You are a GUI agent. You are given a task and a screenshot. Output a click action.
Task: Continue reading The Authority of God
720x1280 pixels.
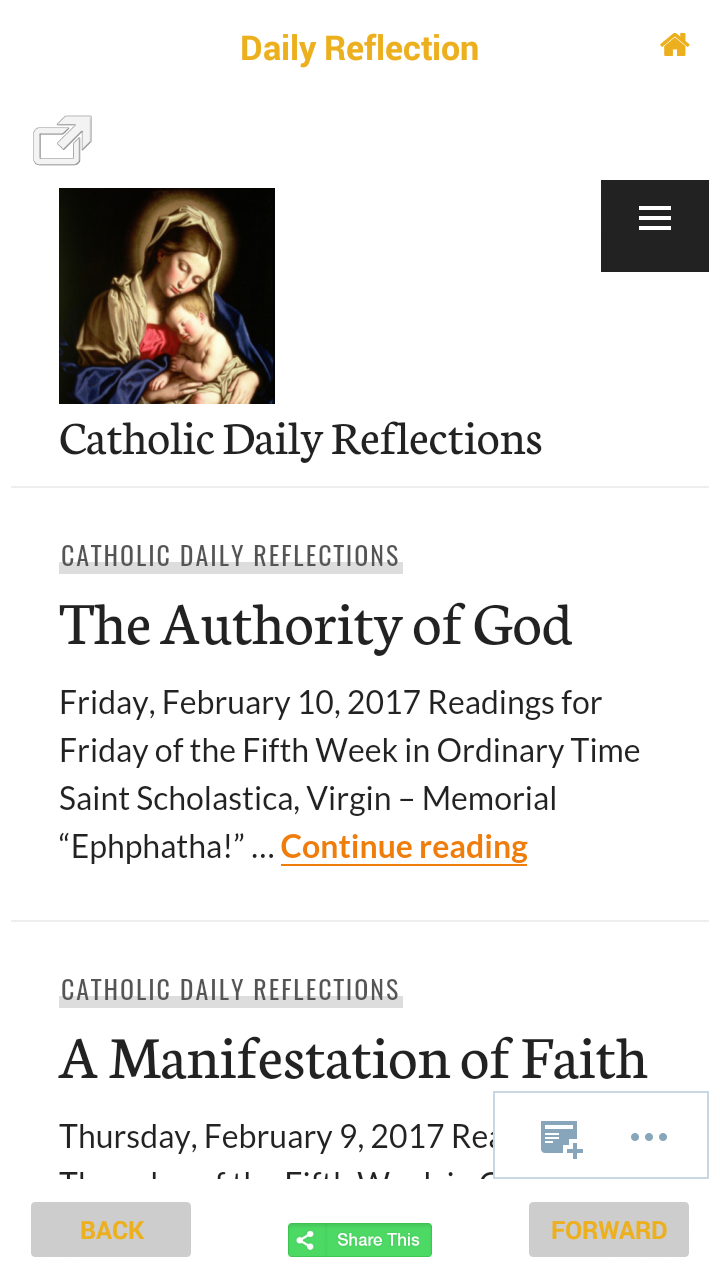click(x=404, y=847)
